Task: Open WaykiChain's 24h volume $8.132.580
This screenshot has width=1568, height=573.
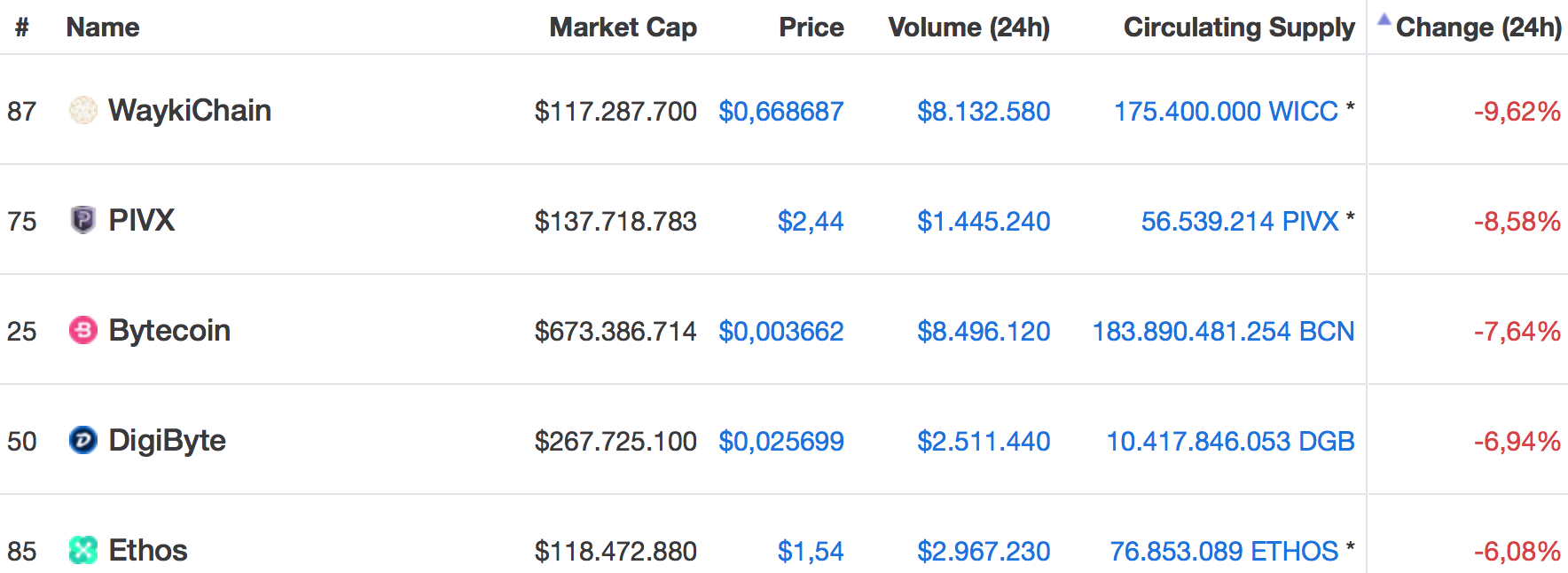Action: click(983, 112)
